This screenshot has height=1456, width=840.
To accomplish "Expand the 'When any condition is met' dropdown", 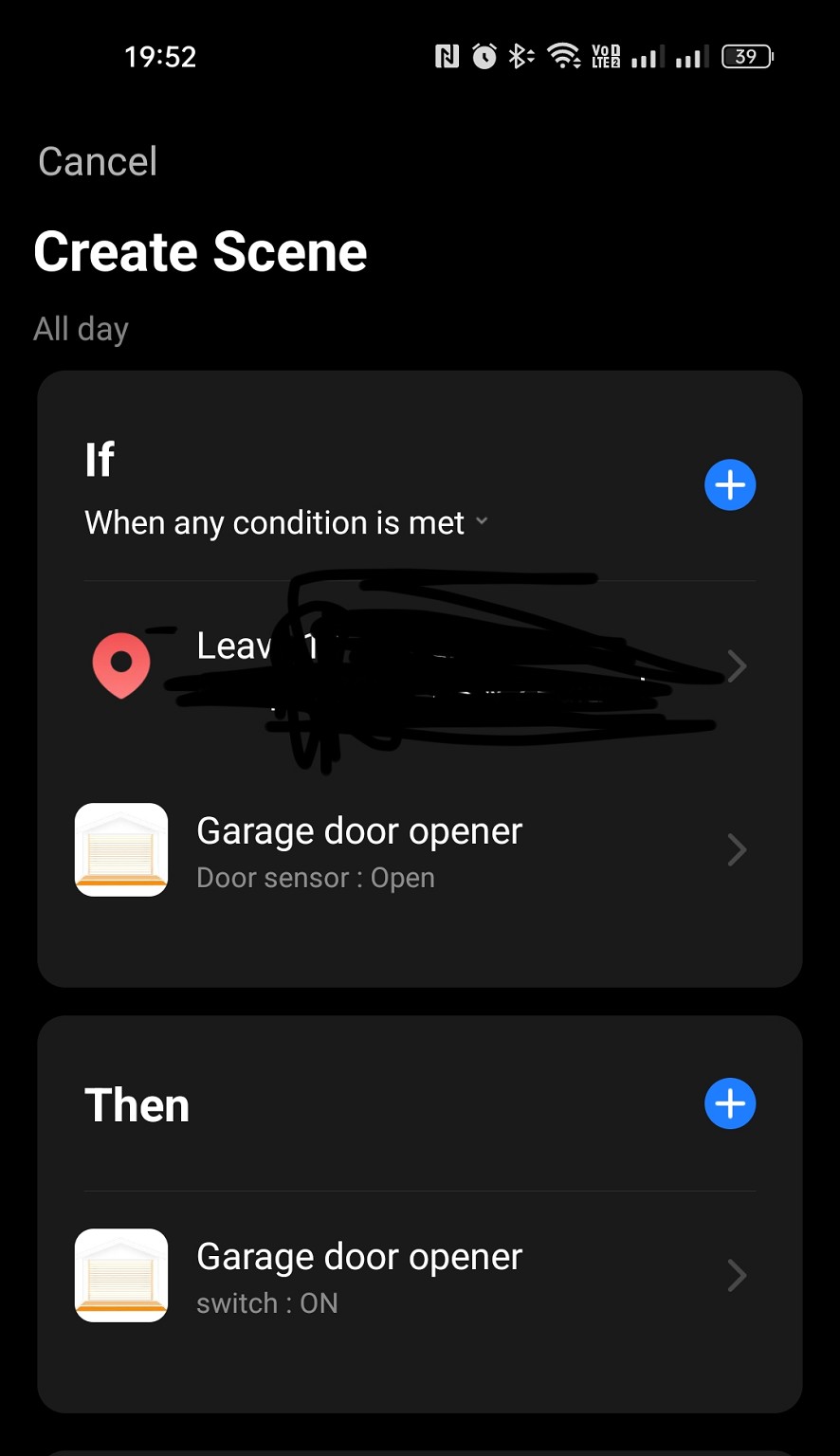I will tap(286, 523).
